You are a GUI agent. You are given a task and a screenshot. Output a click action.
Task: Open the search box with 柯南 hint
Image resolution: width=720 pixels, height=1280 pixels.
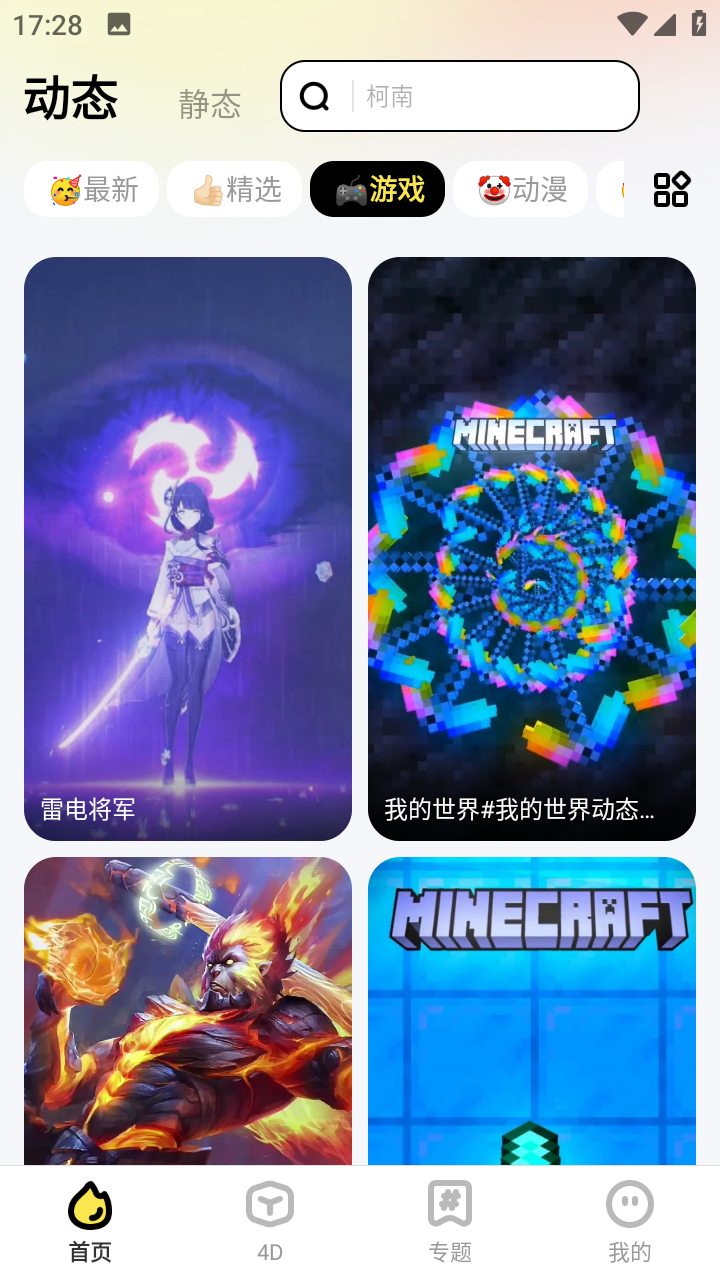[460, 96]
